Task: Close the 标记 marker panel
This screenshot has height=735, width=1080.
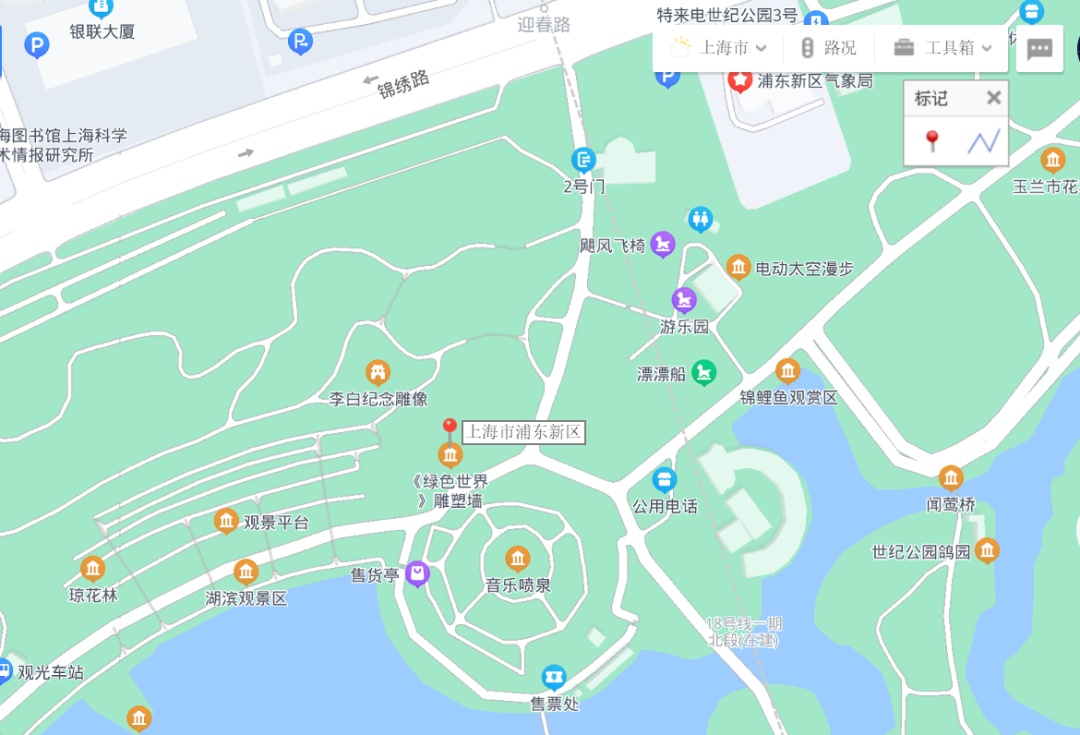Action: tap(993, 98)
